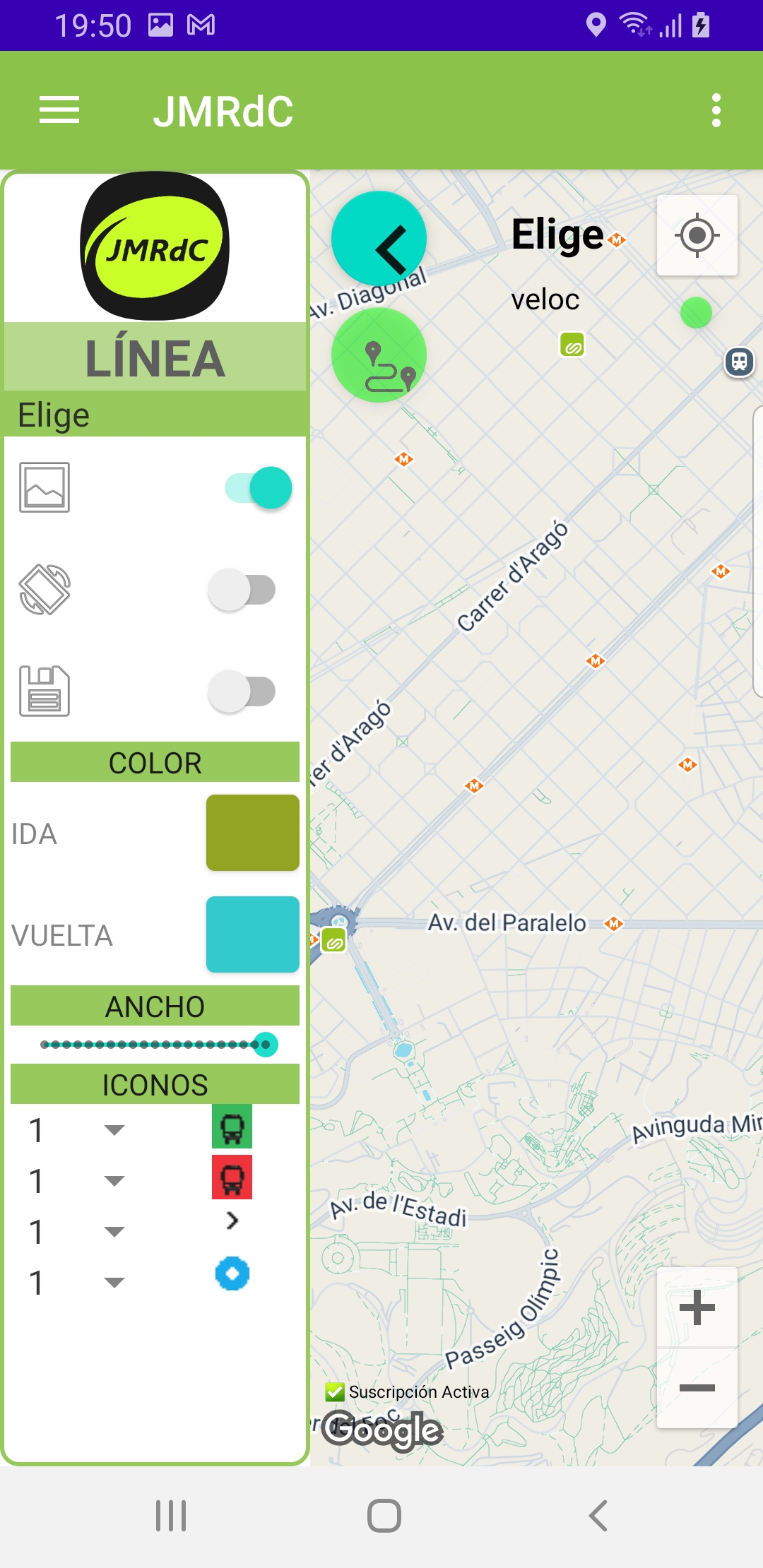Change the IDA color swatch
The height and width of the screenshot is (1568, 763).
(253, 833)
